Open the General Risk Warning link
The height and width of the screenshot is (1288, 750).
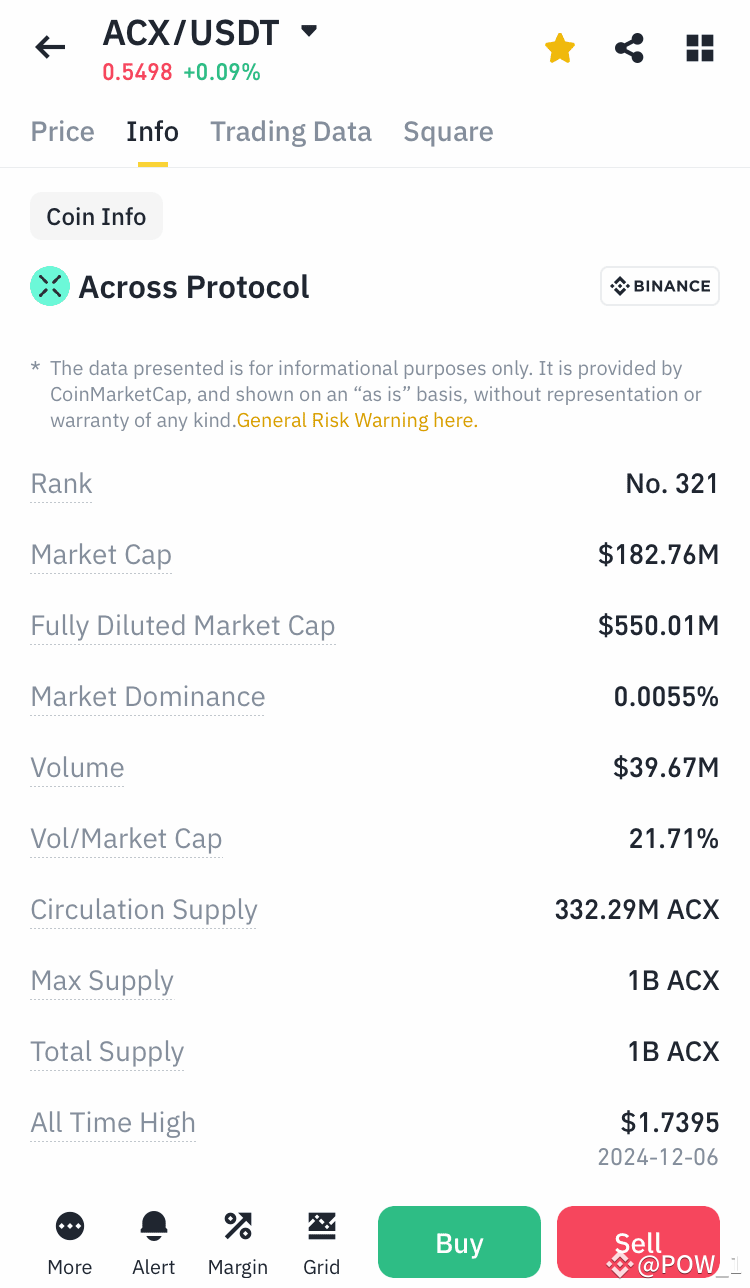click(357, 420)
